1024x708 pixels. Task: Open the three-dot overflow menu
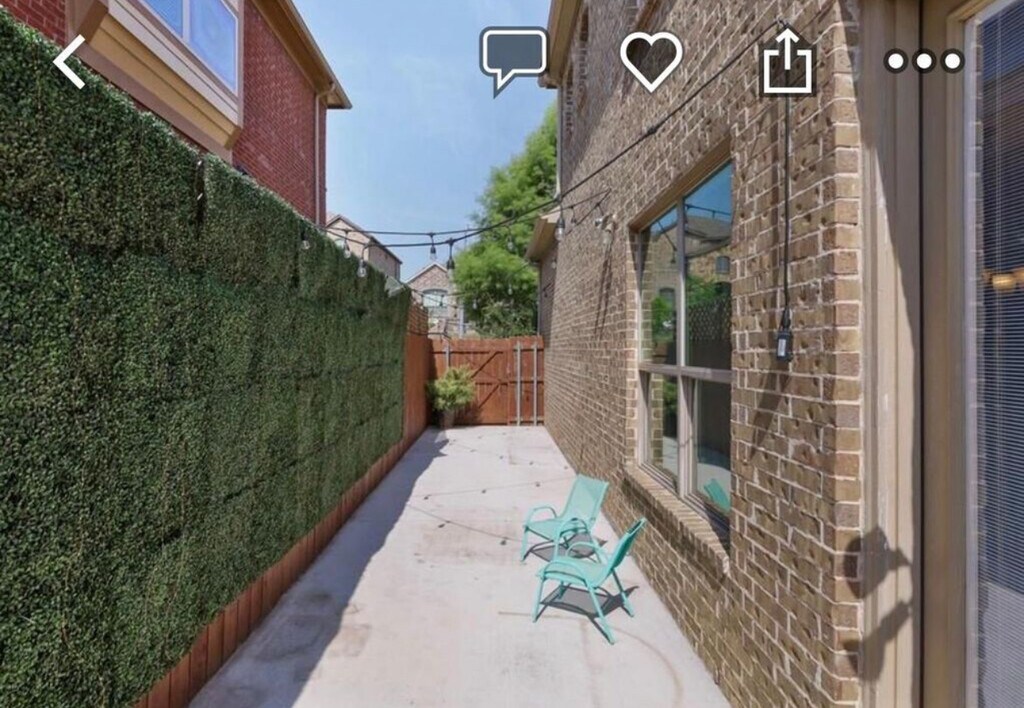[924, 61]
